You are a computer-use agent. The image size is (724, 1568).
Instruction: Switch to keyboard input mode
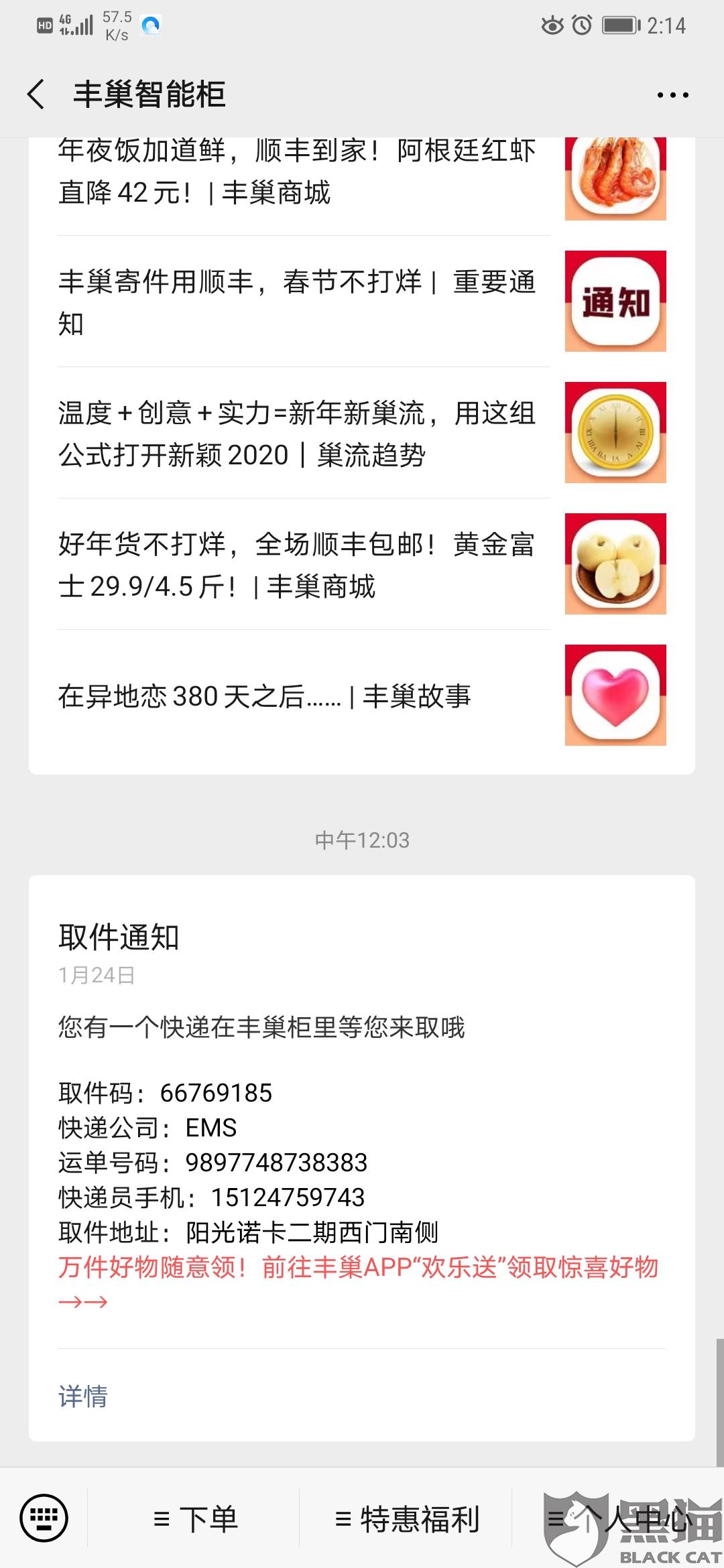tap(44, 1518)
